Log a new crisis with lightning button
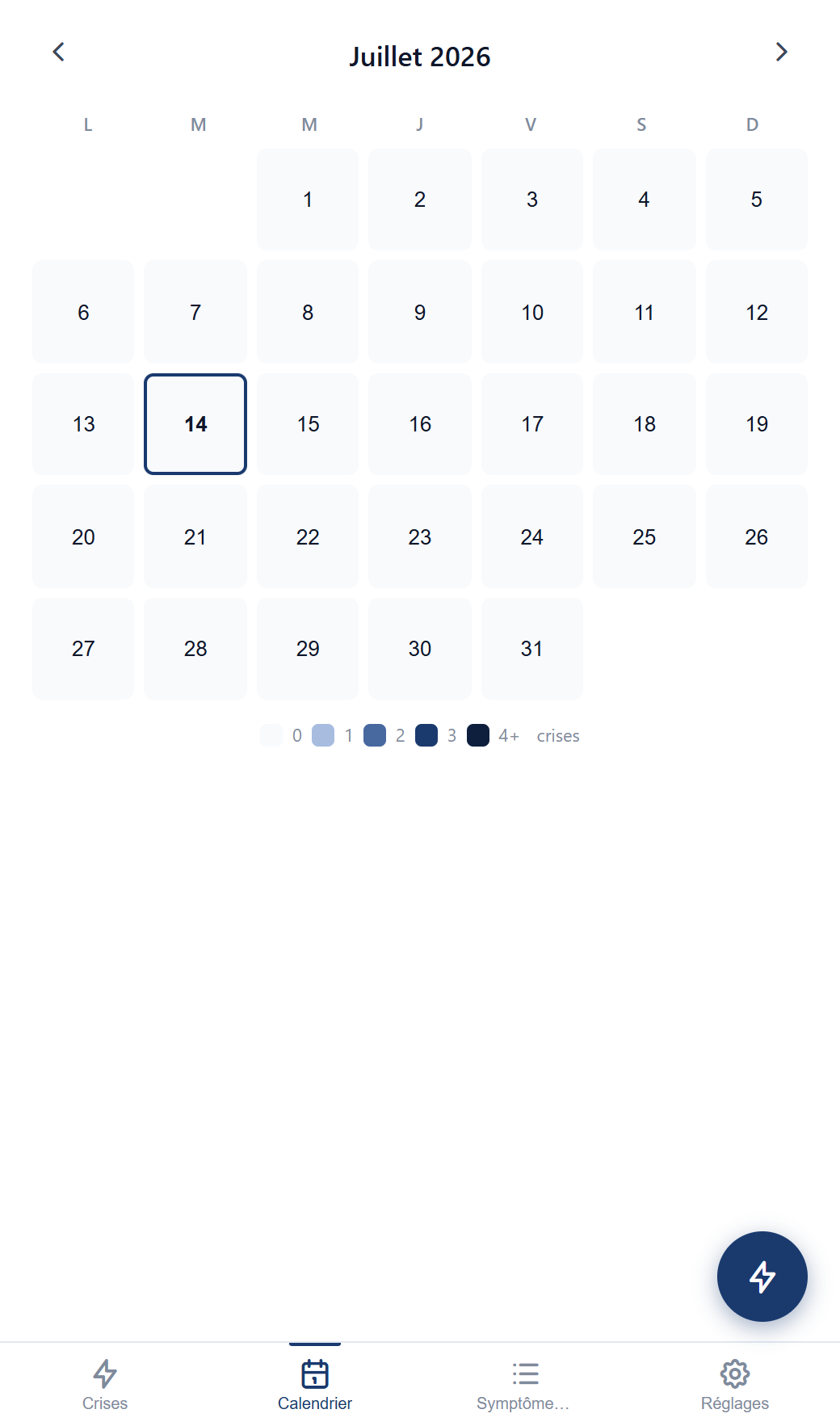The height and width of the screenshot is (1422, 840). point(762,1277)
